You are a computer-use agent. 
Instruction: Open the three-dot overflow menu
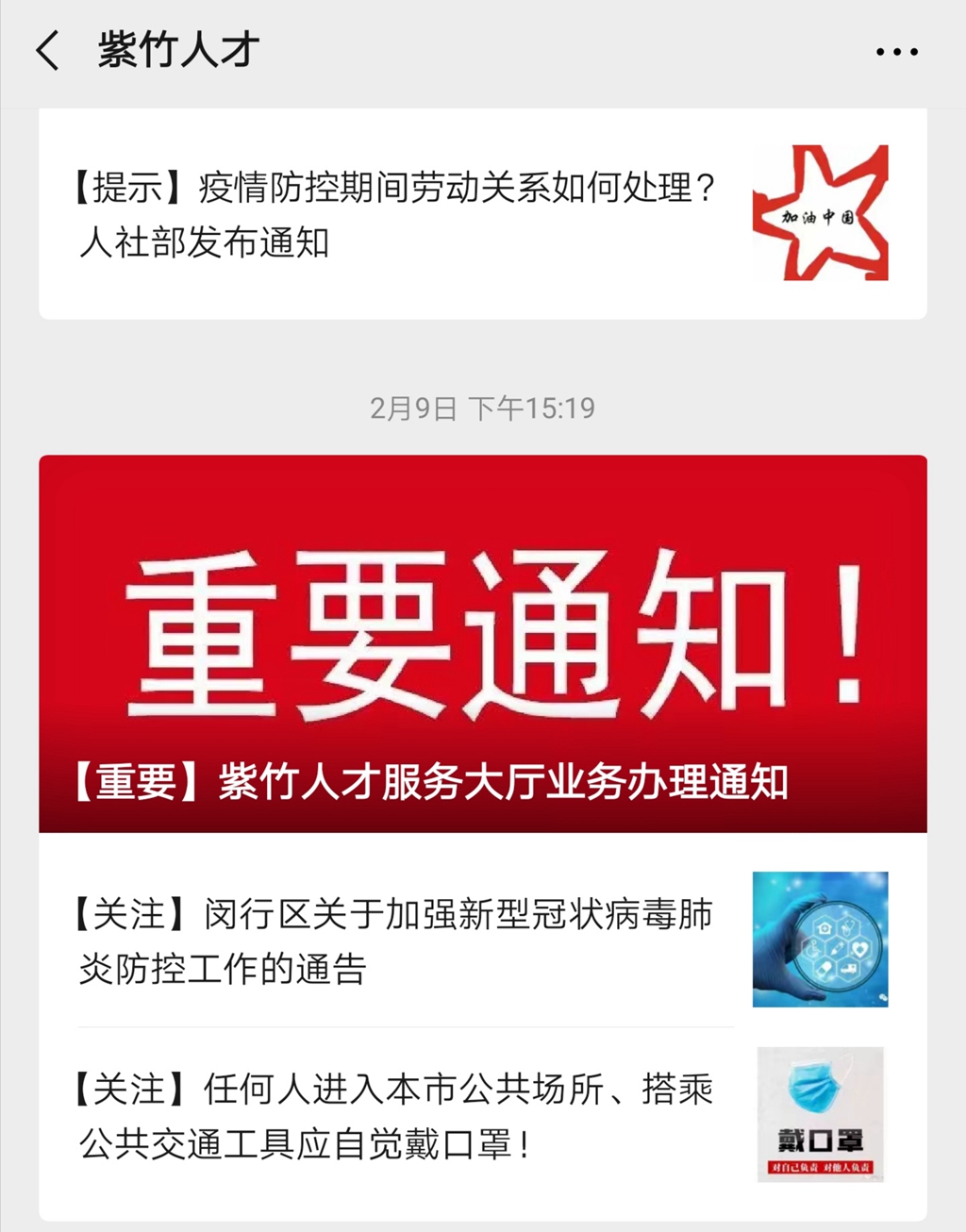tap(896, 53)
